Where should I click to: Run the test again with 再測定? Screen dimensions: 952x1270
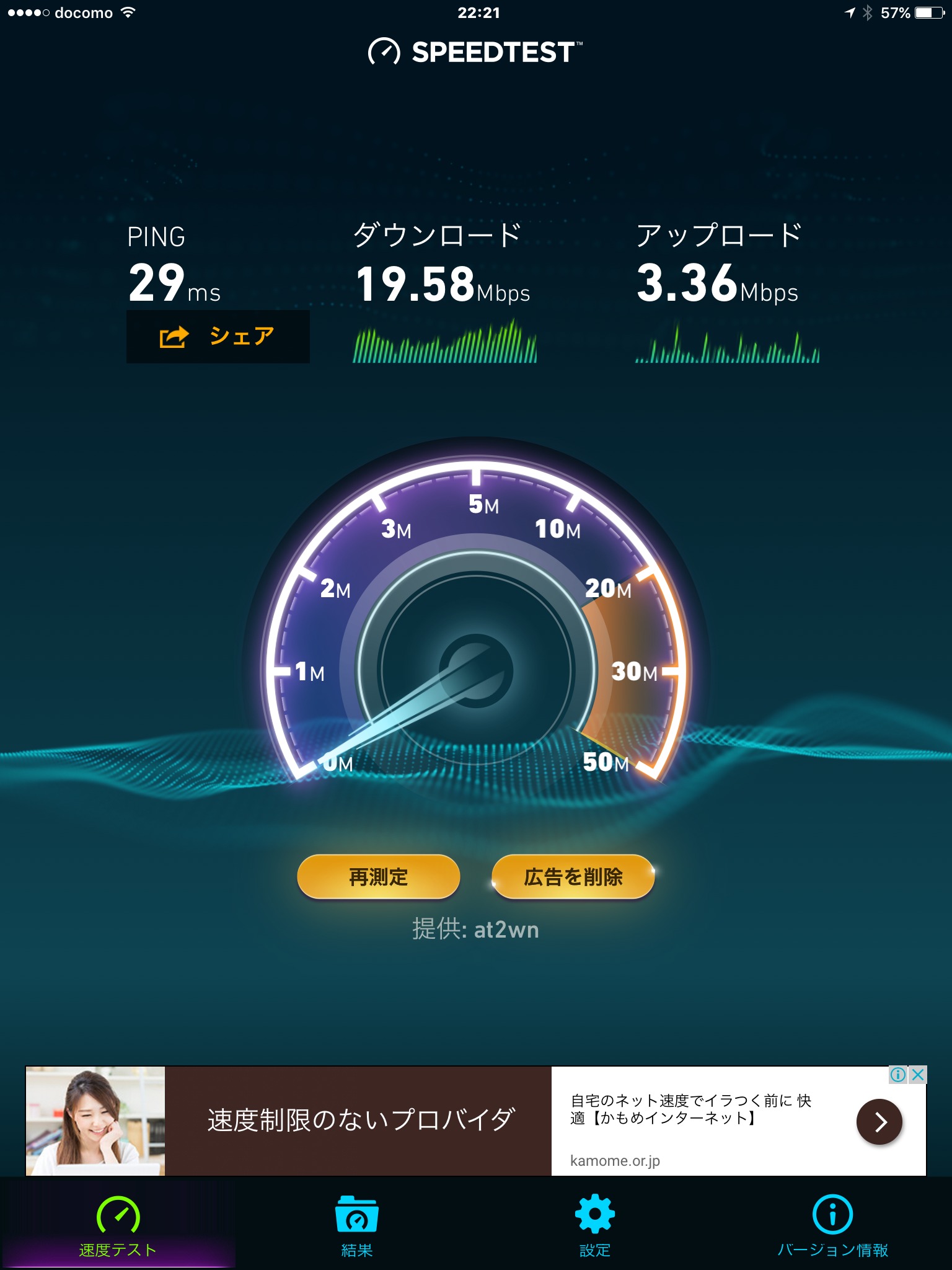(378, 877)
